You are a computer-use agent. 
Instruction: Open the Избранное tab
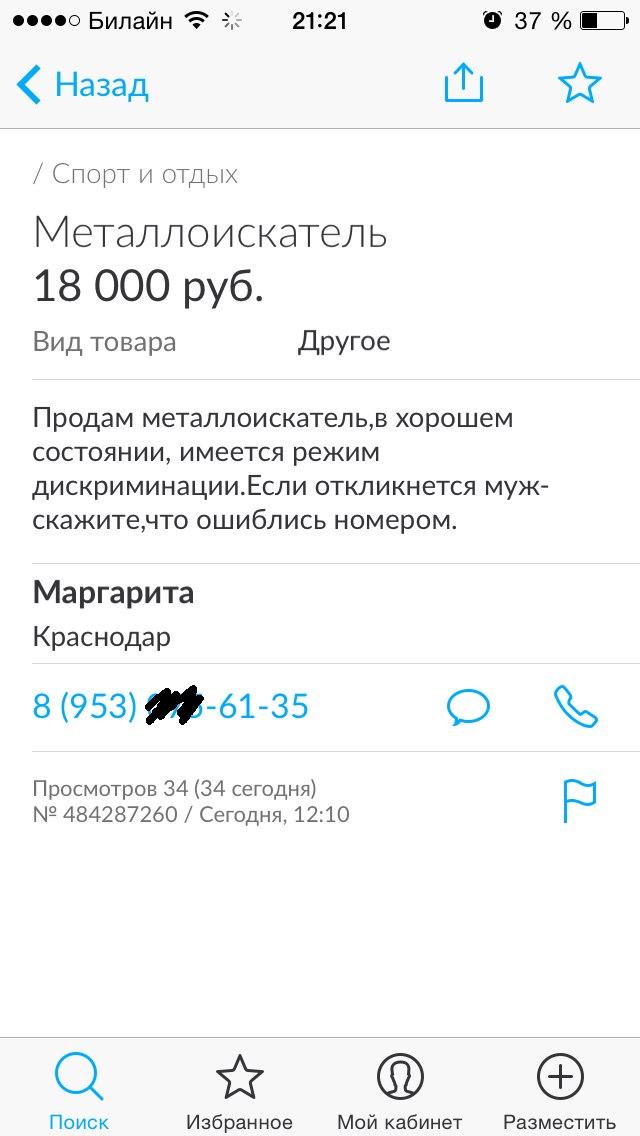239,1090
